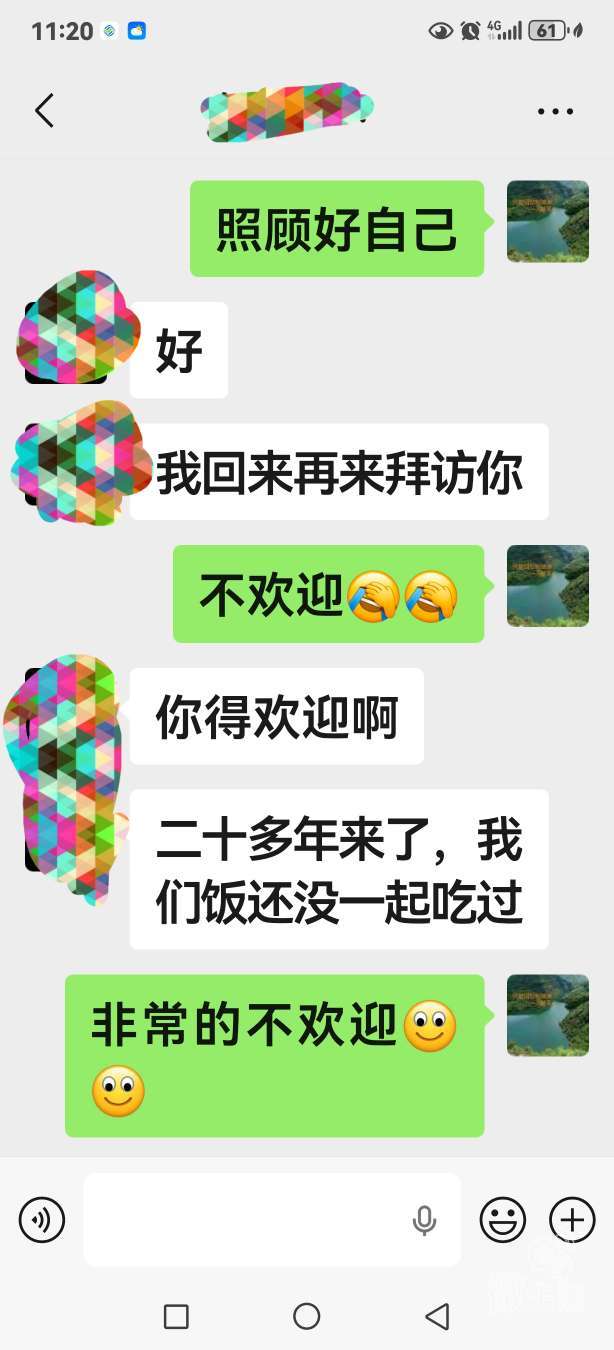Viewport: 614px width, 1350px height.
Task: Tap the message text input field
Action: coord(272,1220)
